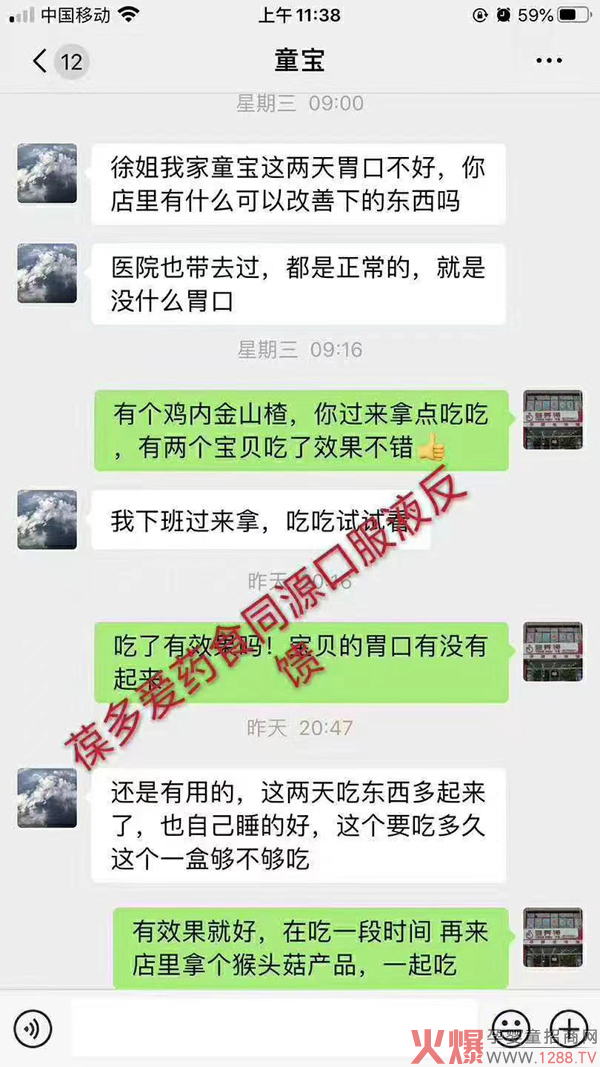This screenshot has width=600, height=1067.
Task: Open contact avatar beside 徐姐我家童宝 message
Action: [47, 174]
